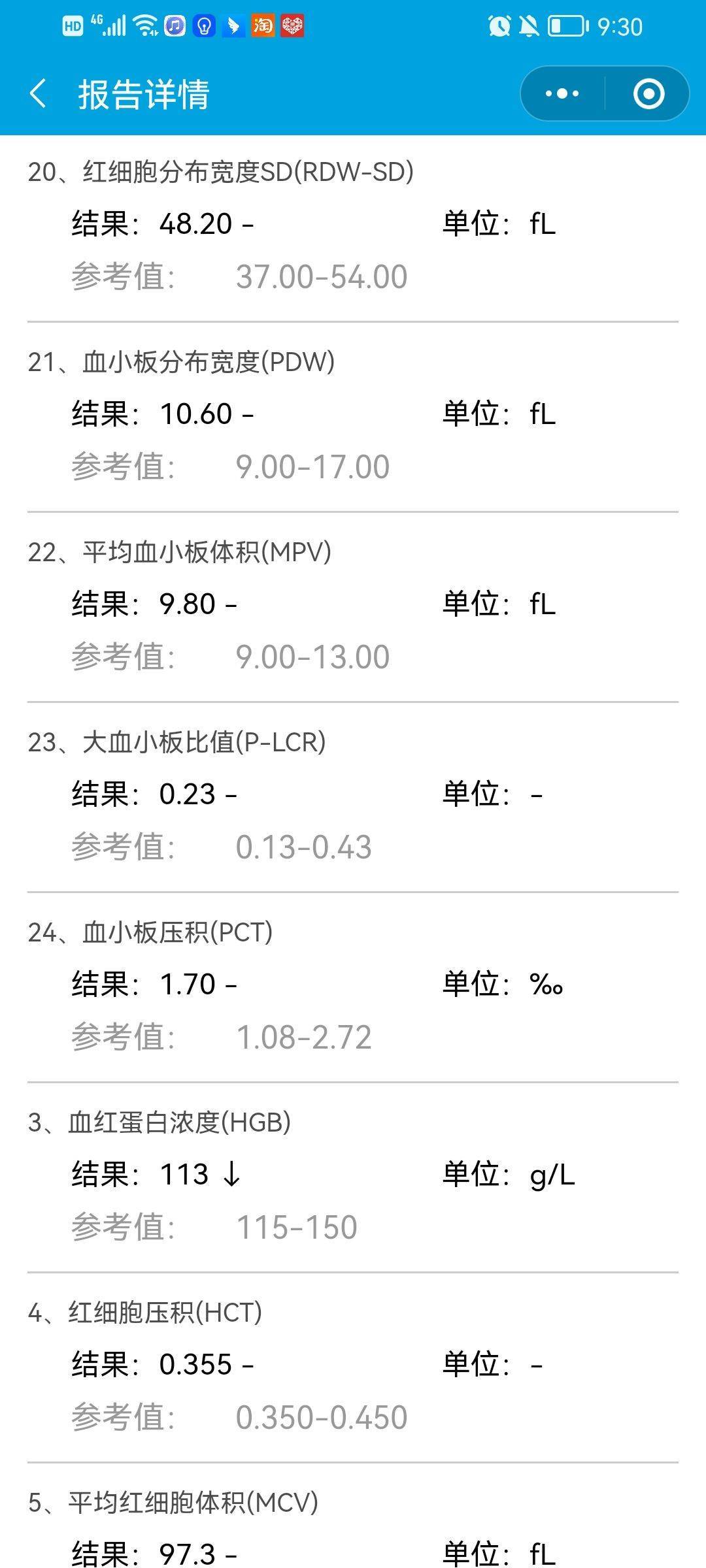Viewport: 706px width, 1568px height.
Task: Tap the battery indicator in the status bar
Action: coord(566,25)
